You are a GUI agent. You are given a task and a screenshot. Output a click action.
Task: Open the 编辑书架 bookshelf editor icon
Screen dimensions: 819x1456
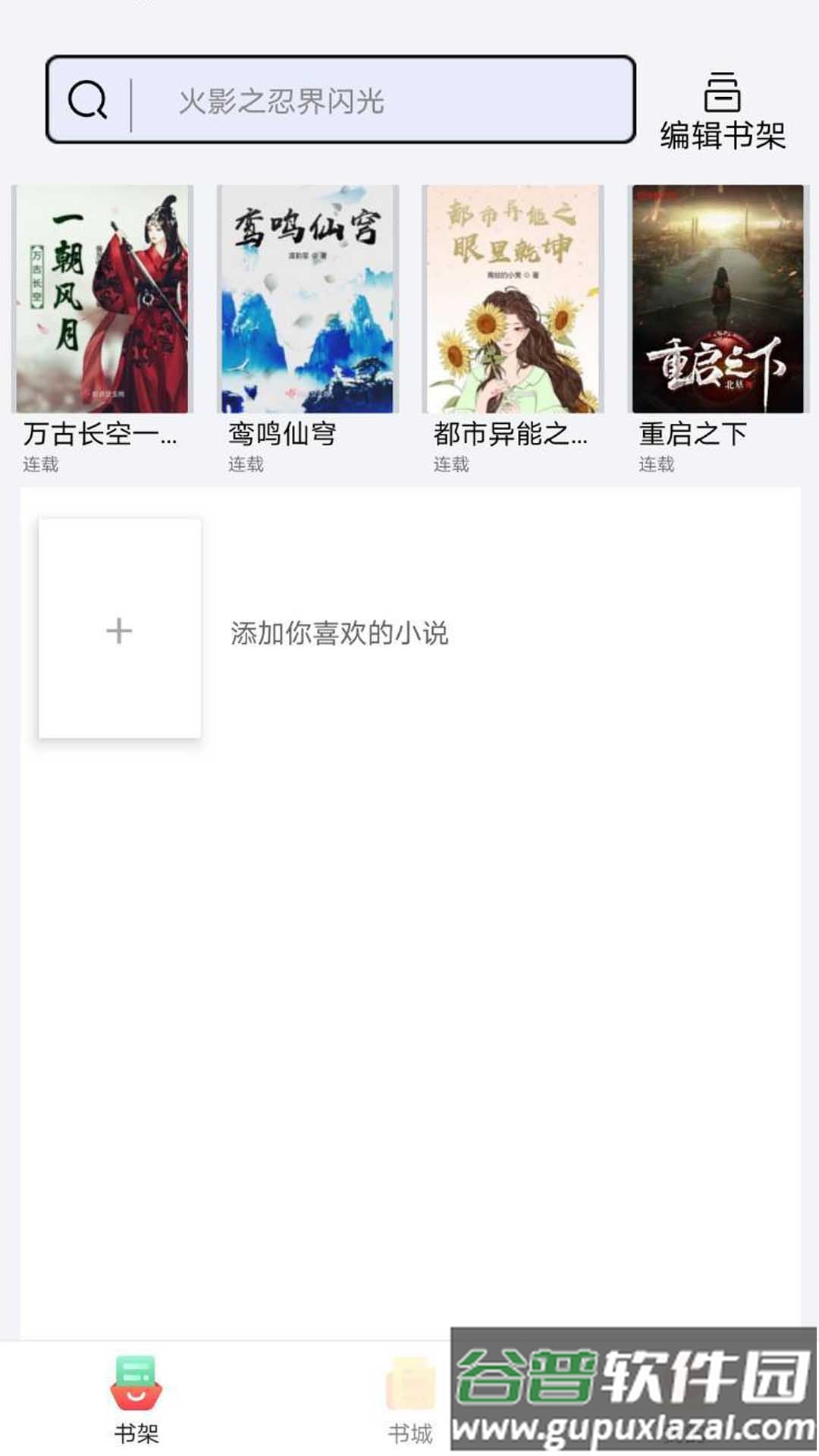tap(721, 90)
